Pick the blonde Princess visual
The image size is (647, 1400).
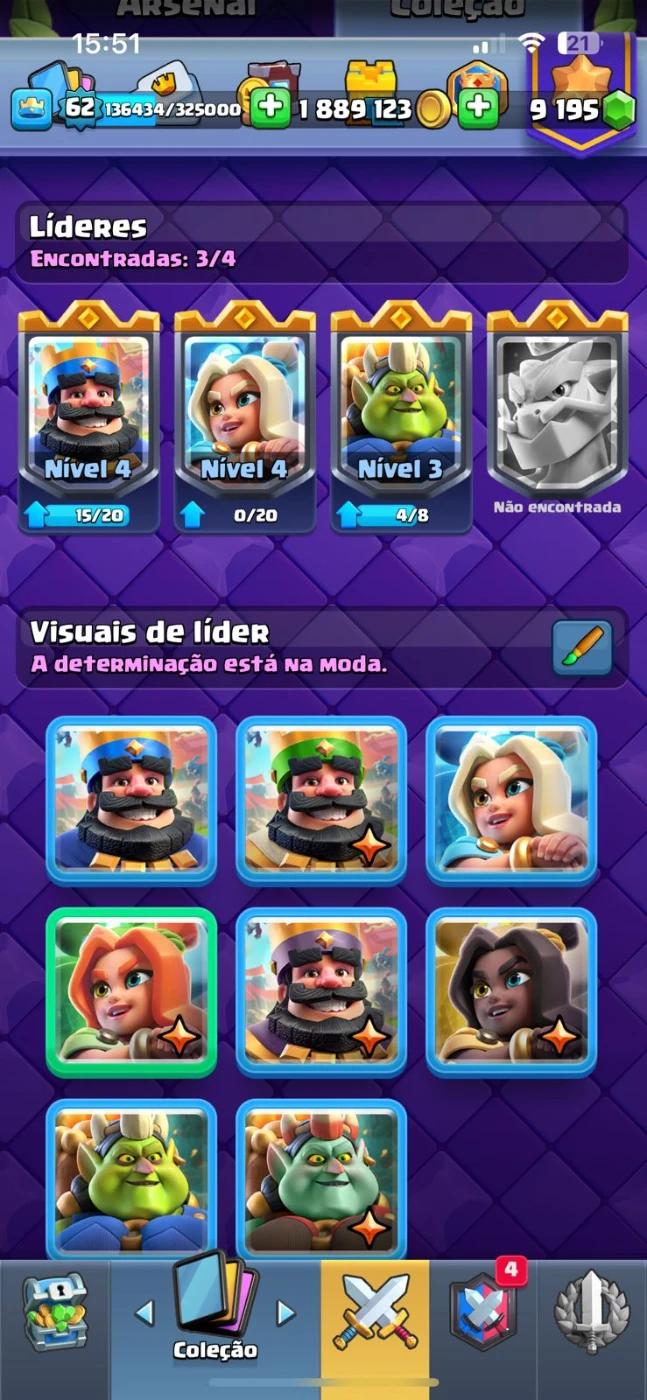tap(511, 800)
